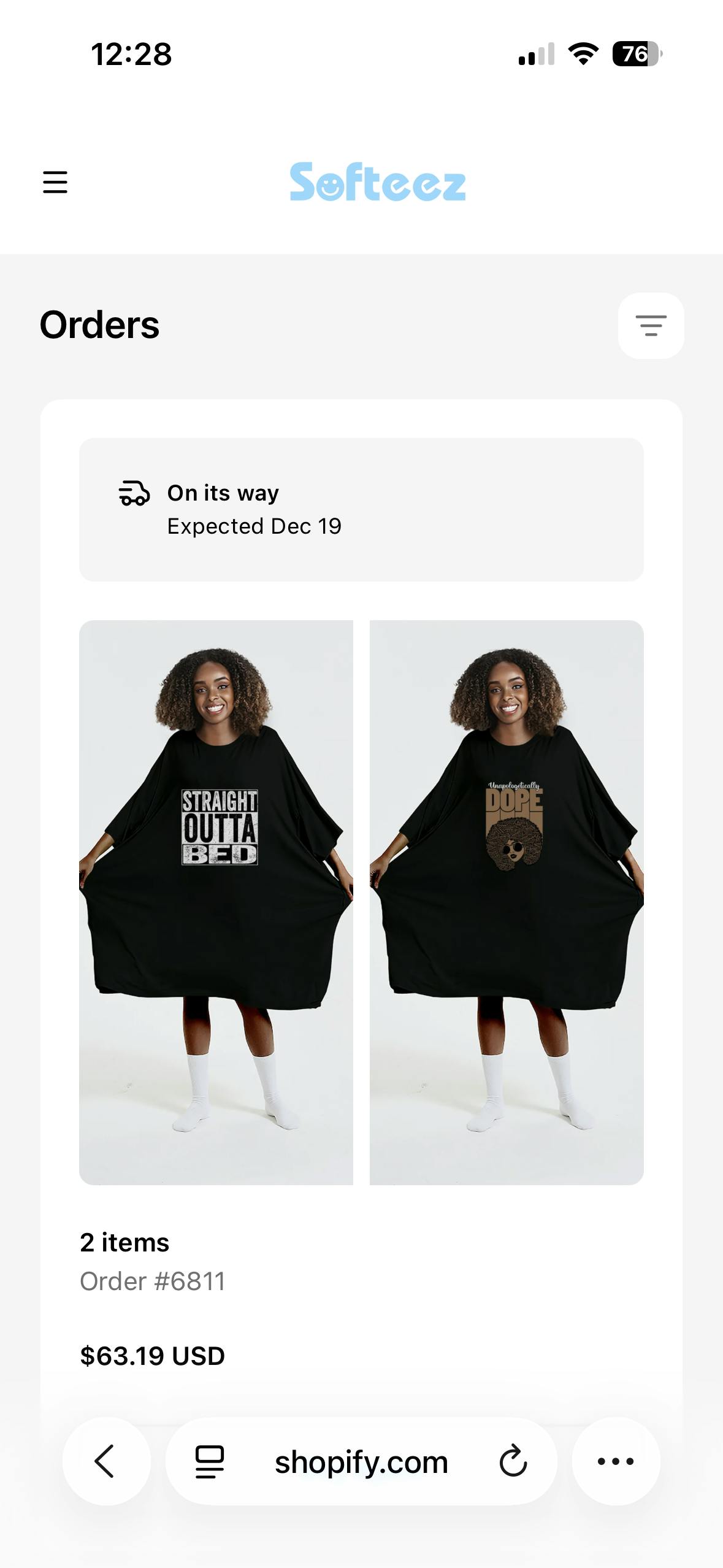Go back in the browser
This screenshot has width=723, height=1568.
(106, 1461)
